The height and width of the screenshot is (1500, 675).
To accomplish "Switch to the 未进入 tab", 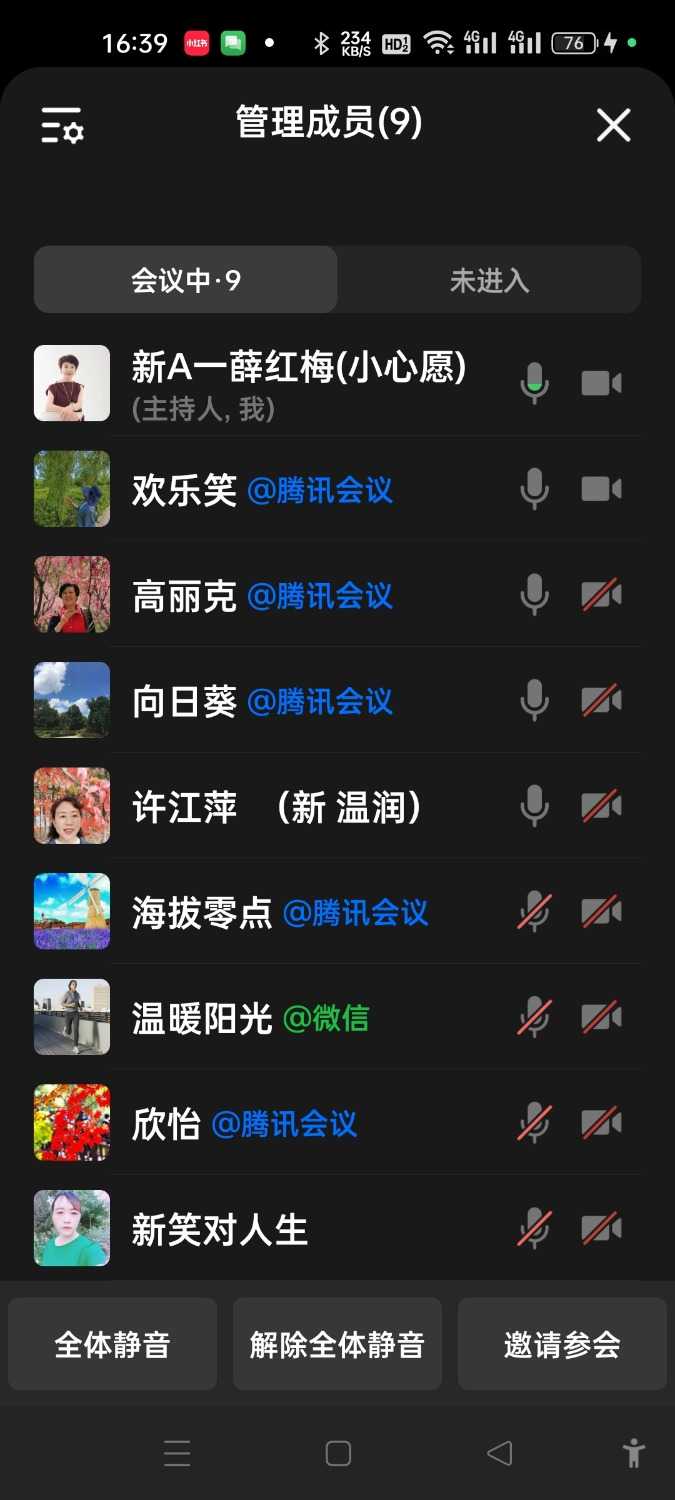I will click(489, 281).
